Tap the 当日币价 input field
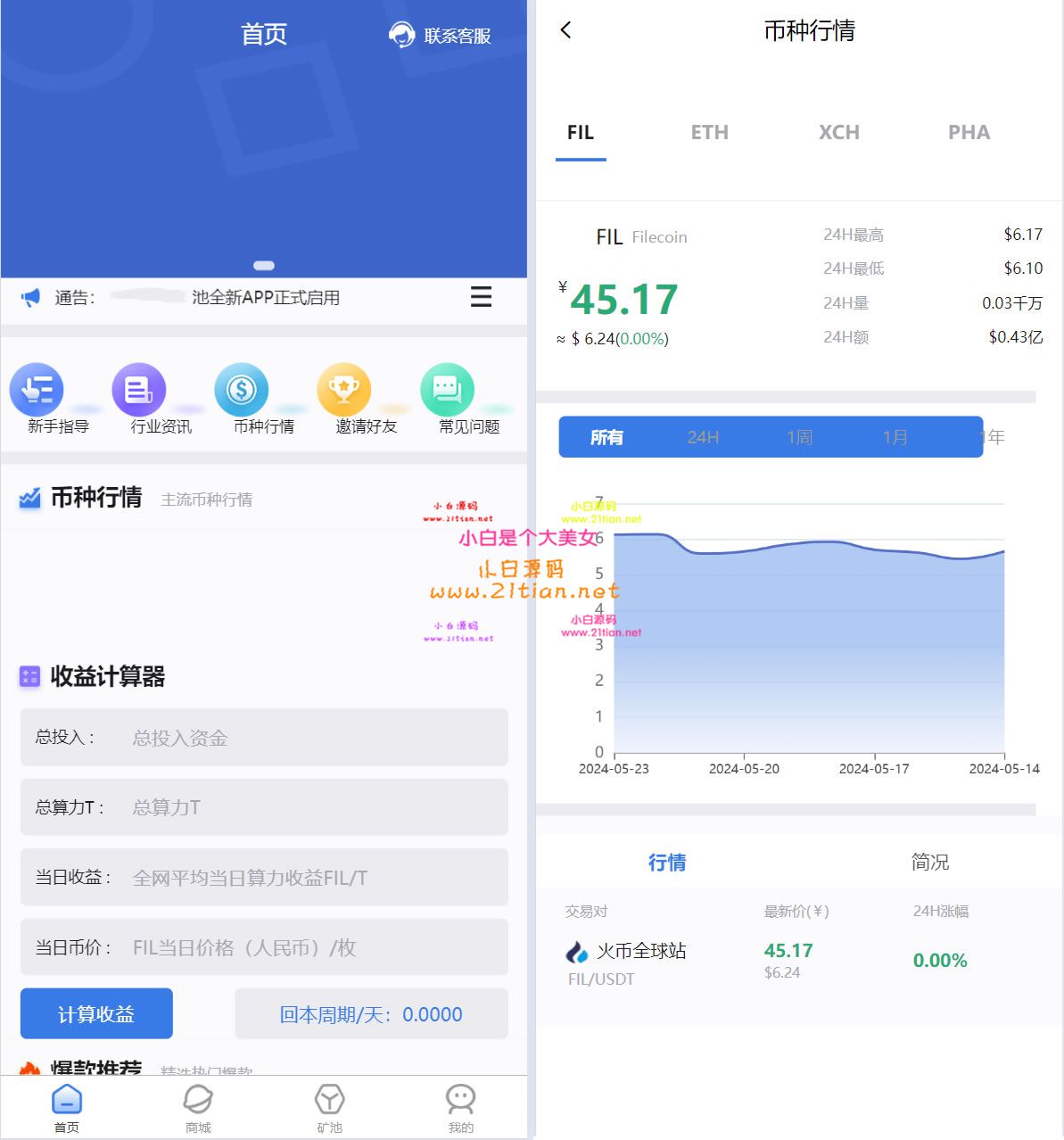Viewport: 1064px width, 1140px height. (264, 947)
